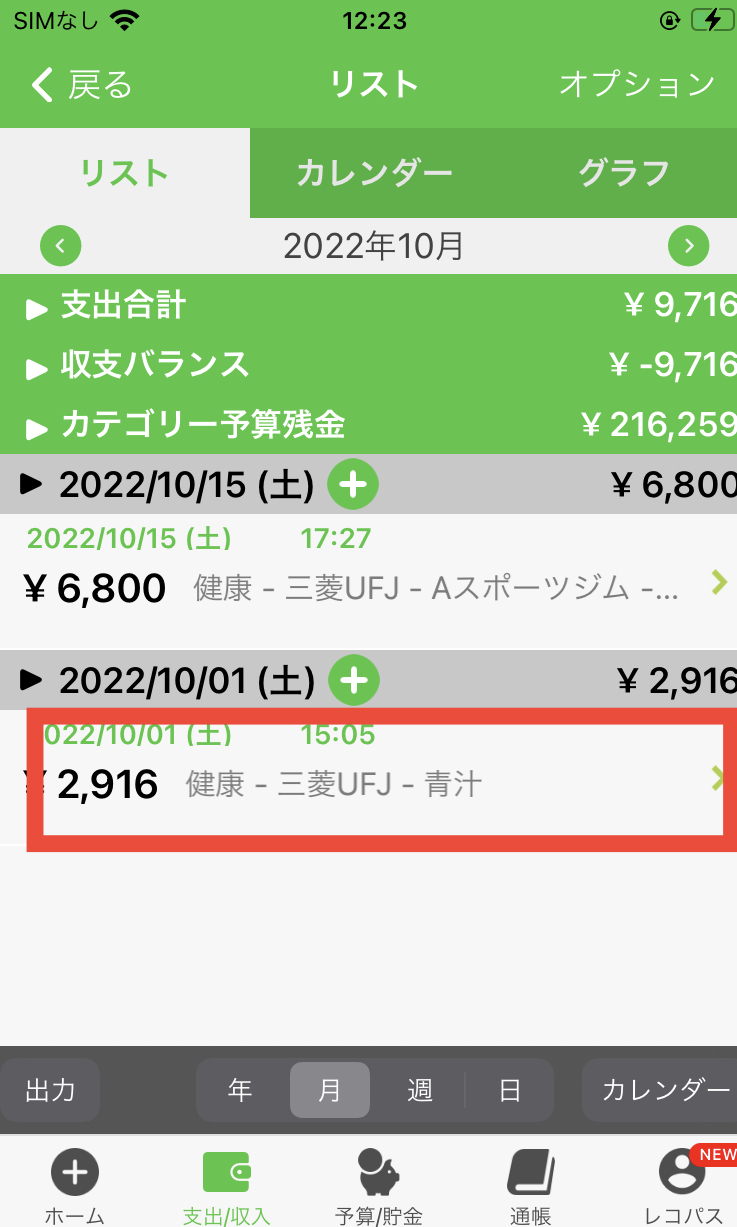Image resolution: width=737 pixels, height=1227 pixels.
Task: Expand the カテゴリー予算残金 row
Action: [x=200, y=426]
